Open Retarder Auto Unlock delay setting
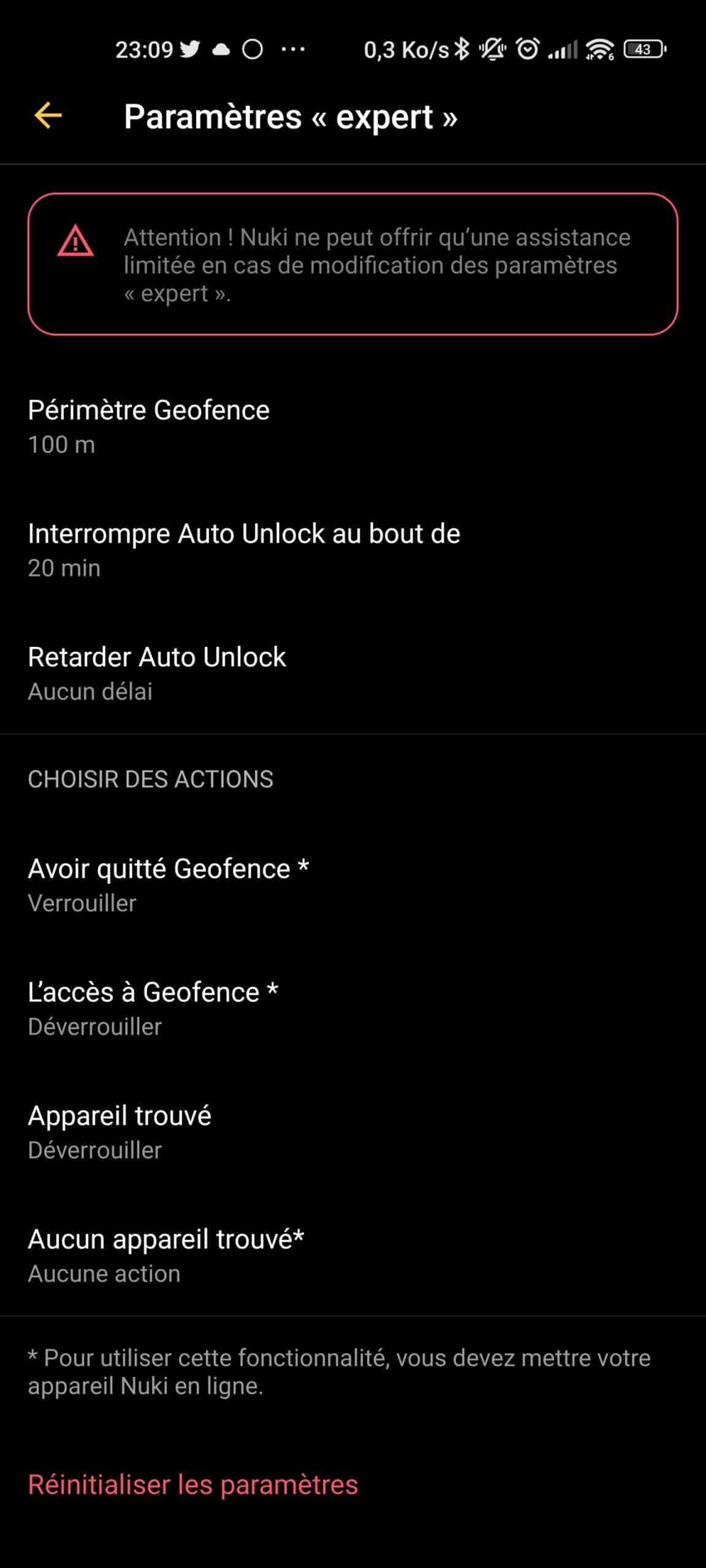This screenshot has width=706, height=1568. coord(353,673)
